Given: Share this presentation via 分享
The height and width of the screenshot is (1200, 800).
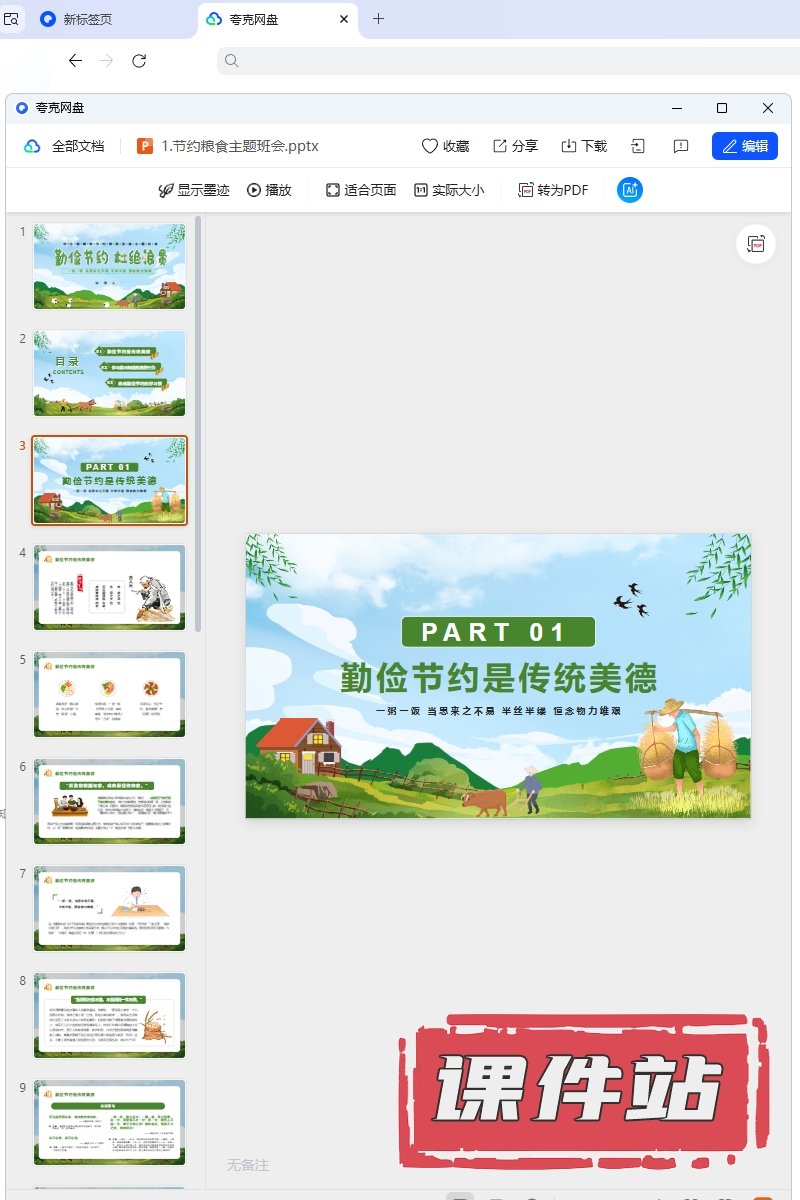Looking at the screenshot, I should point(515,146).
